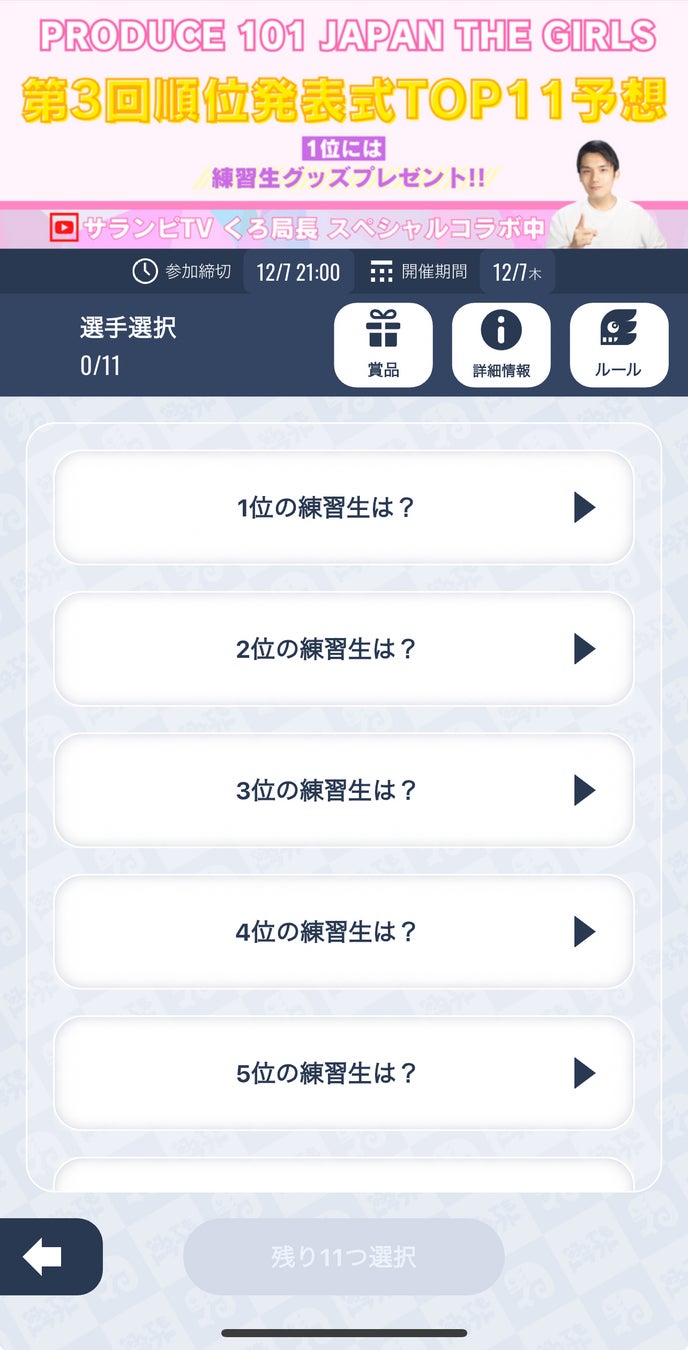Open the 3位の練習生は？ selection
The image size is (688, 1350).
(343, 791)
